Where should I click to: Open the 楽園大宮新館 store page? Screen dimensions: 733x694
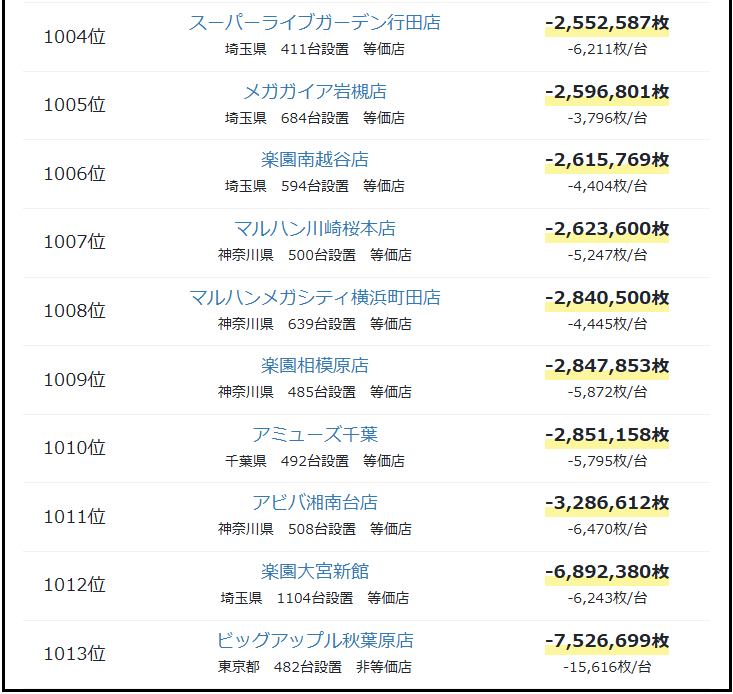pos(314,572)
